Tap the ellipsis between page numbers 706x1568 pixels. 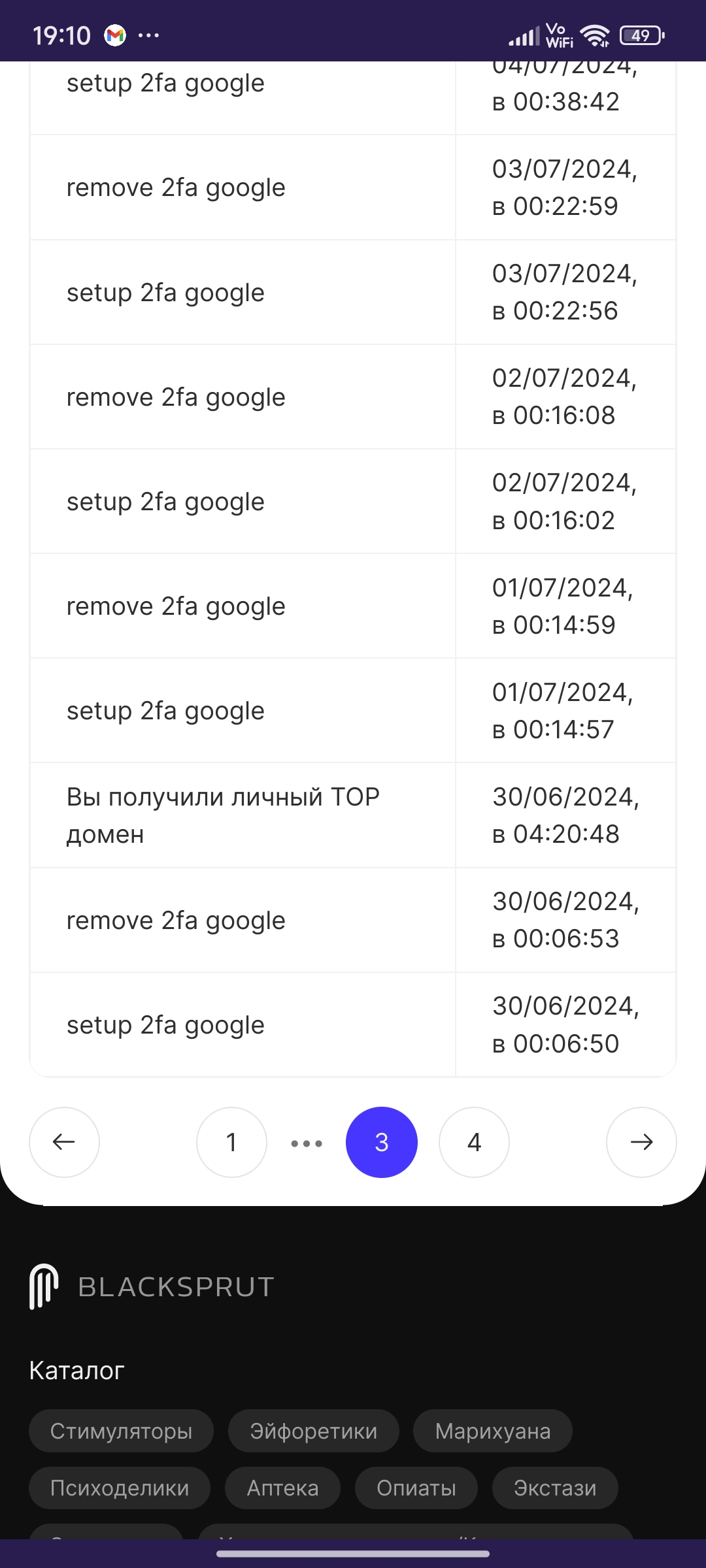[307, 1143]
